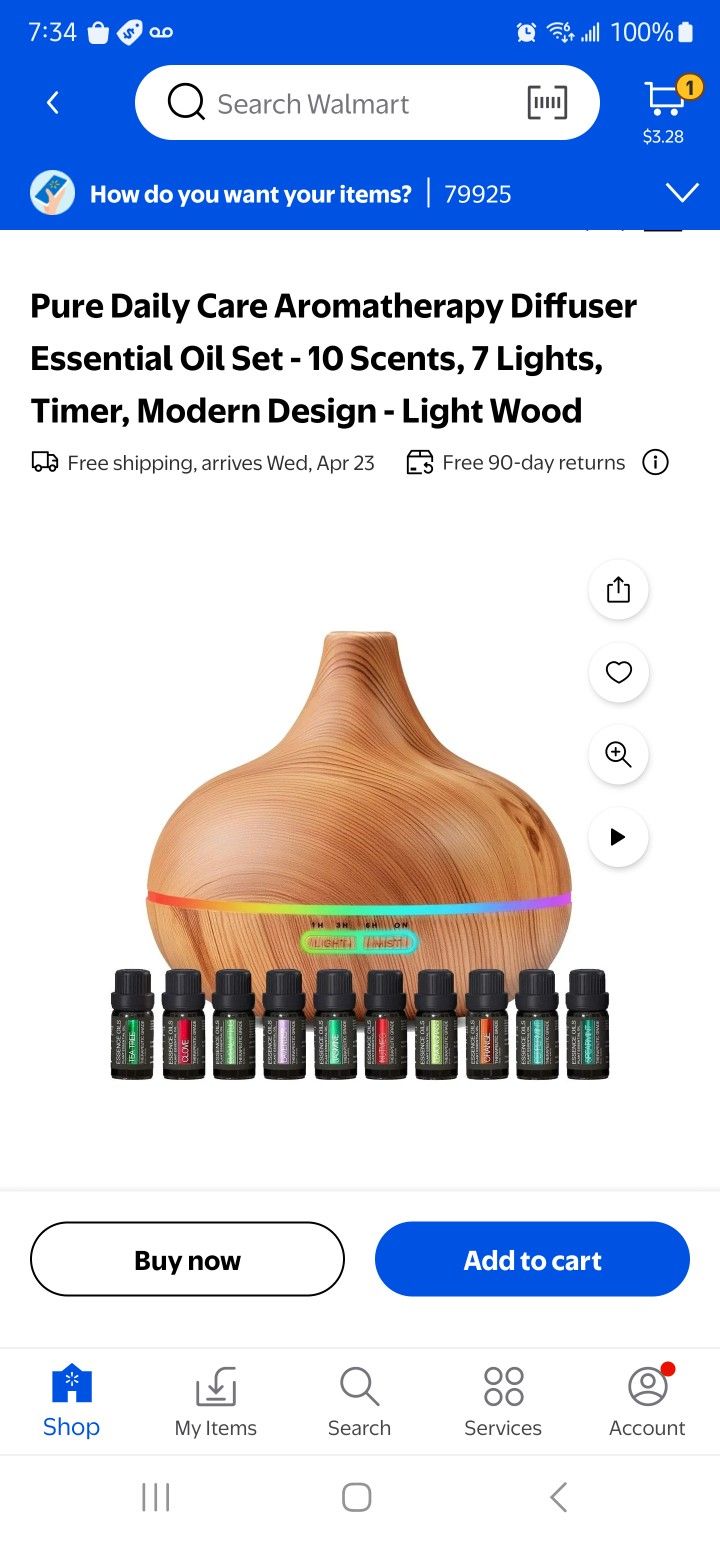Tap Buy now
The height and width of the screenshot is (1544, 720).
pyautogui.click(x=187, y=1260)
